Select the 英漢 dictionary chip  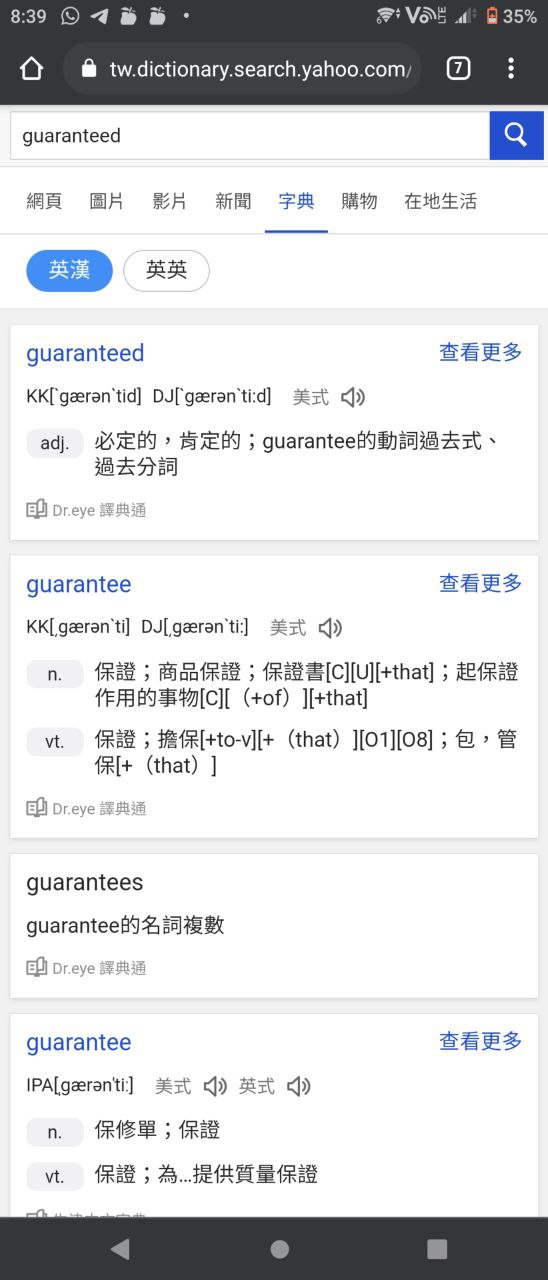click(x=69, y=270)
